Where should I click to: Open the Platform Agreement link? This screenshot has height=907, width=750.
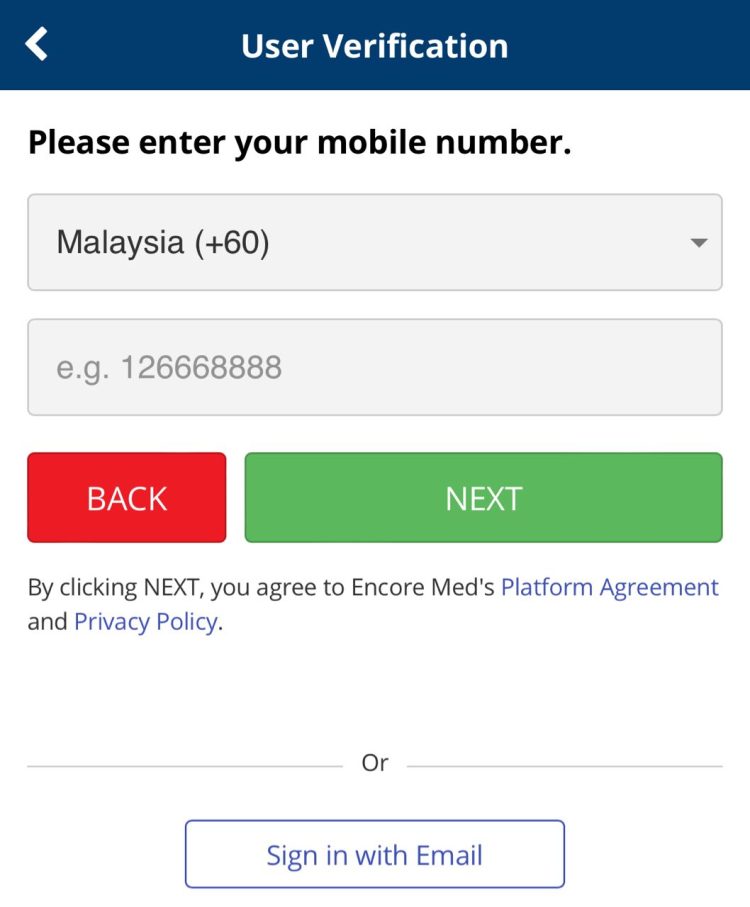click(x=609, y=587)
